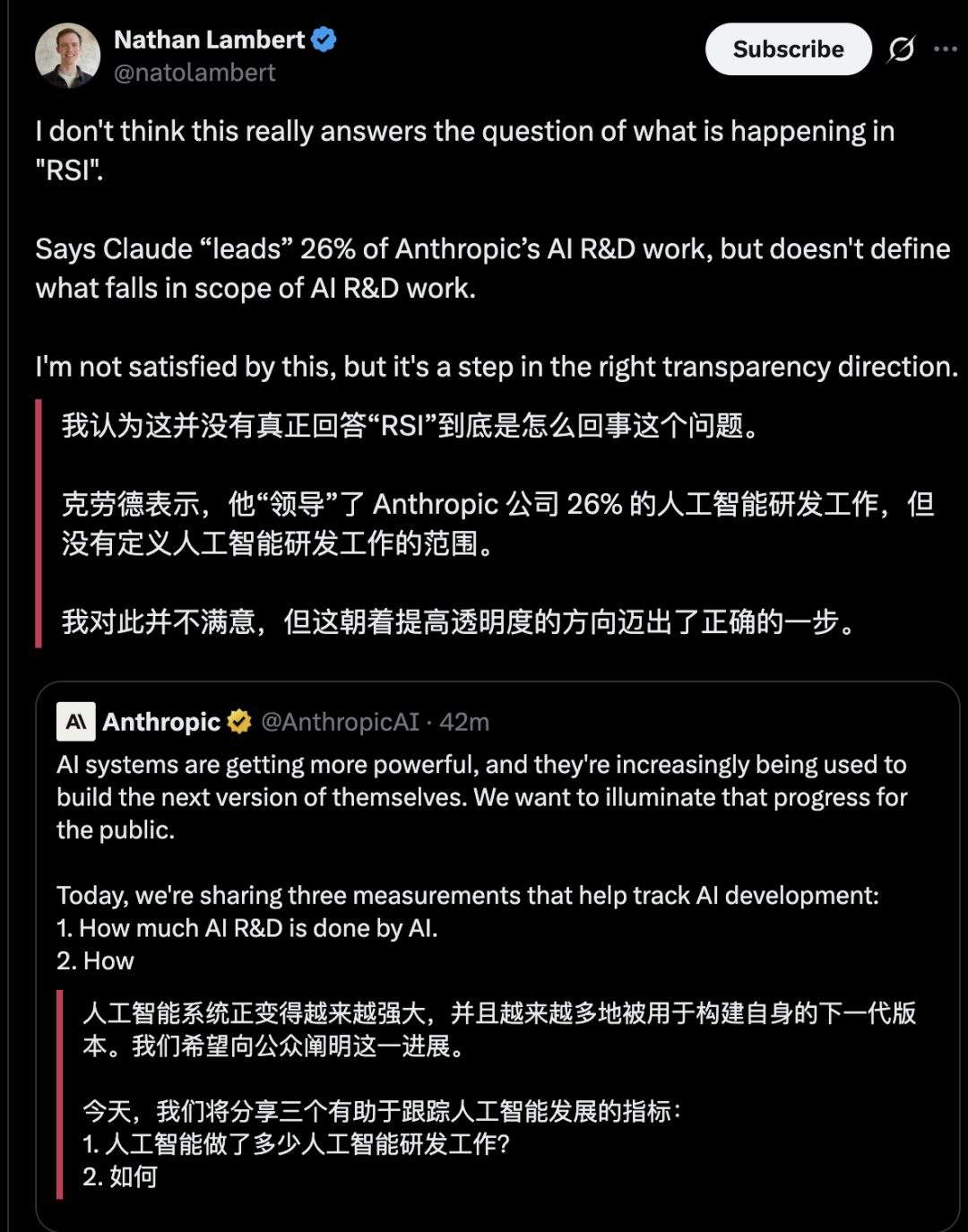Subscribe to Nathan Lambert
The width and height of the screenshot is (968, 1232).
[788, 49]
